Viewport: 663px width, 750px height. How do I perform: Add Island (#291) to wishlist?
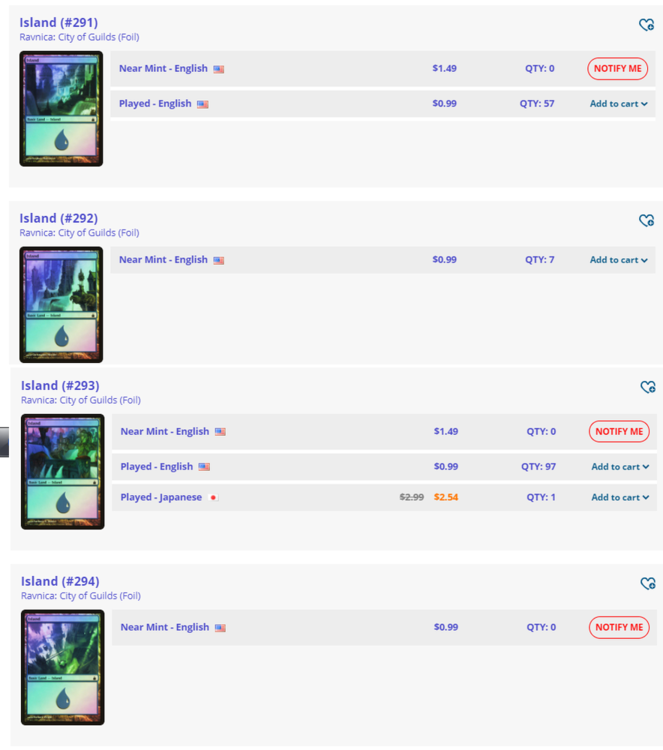click(x=646, y=25)
